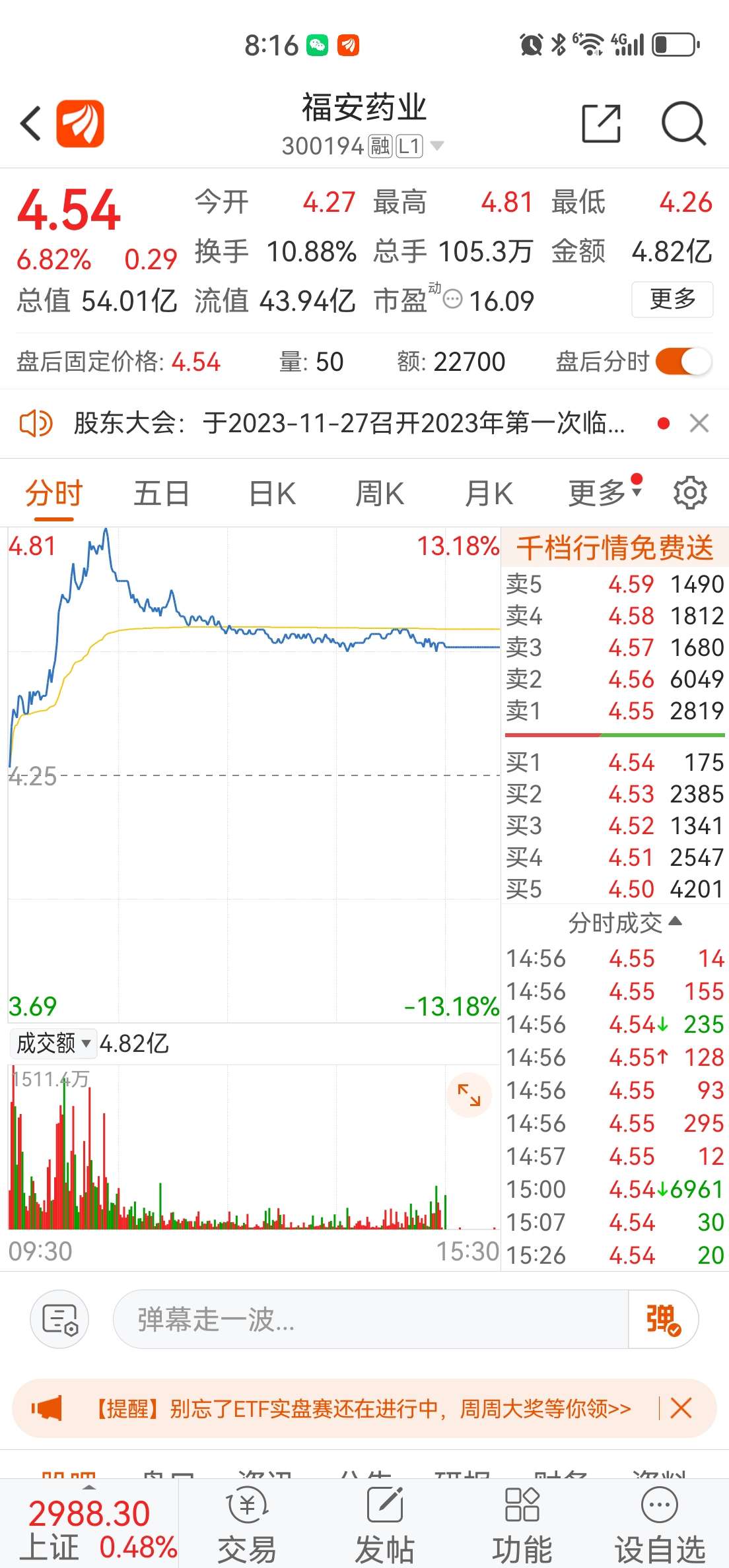Tap the 弹幕走一波 comment input

coord(370,1320)
